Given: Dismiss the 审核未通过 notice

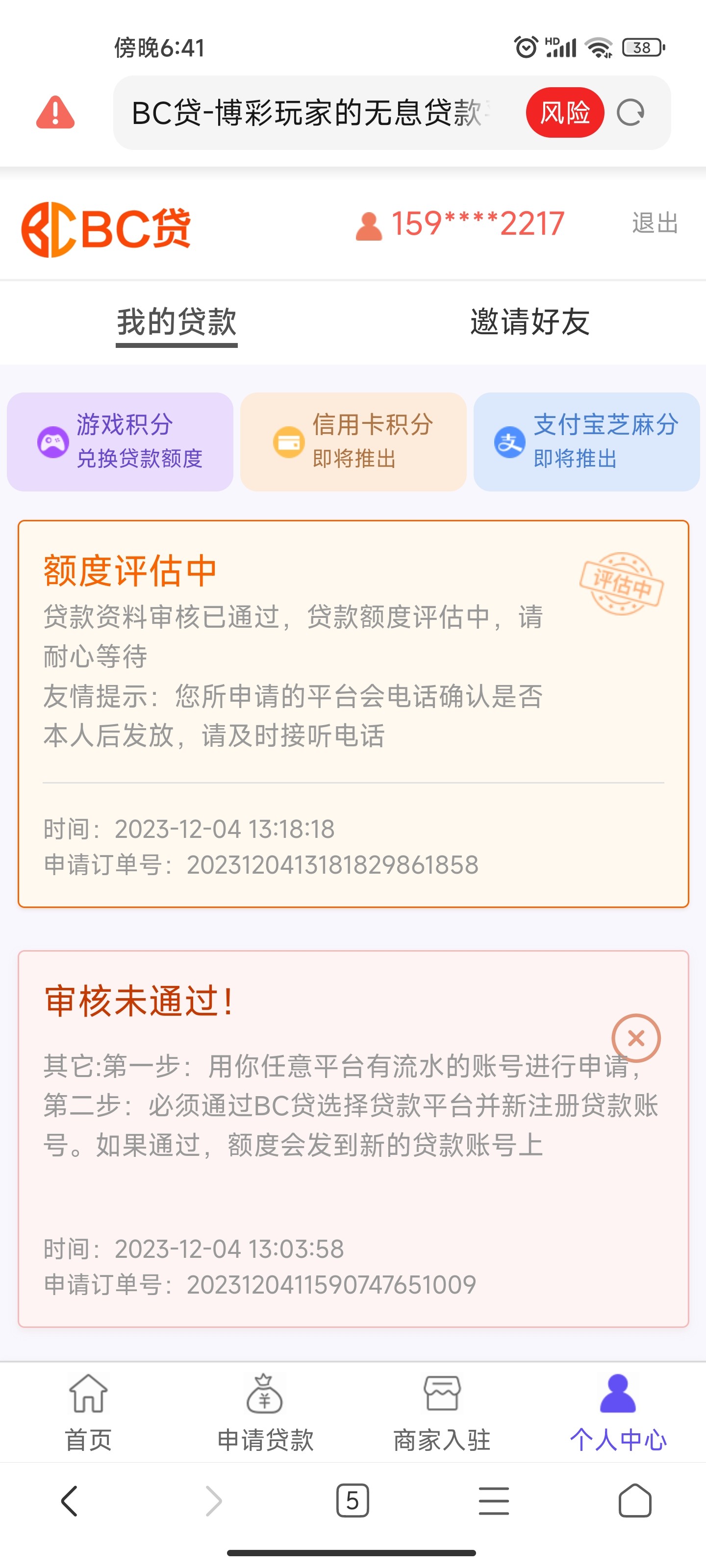Looking at the screenshot, I should tap(637, 1037).
